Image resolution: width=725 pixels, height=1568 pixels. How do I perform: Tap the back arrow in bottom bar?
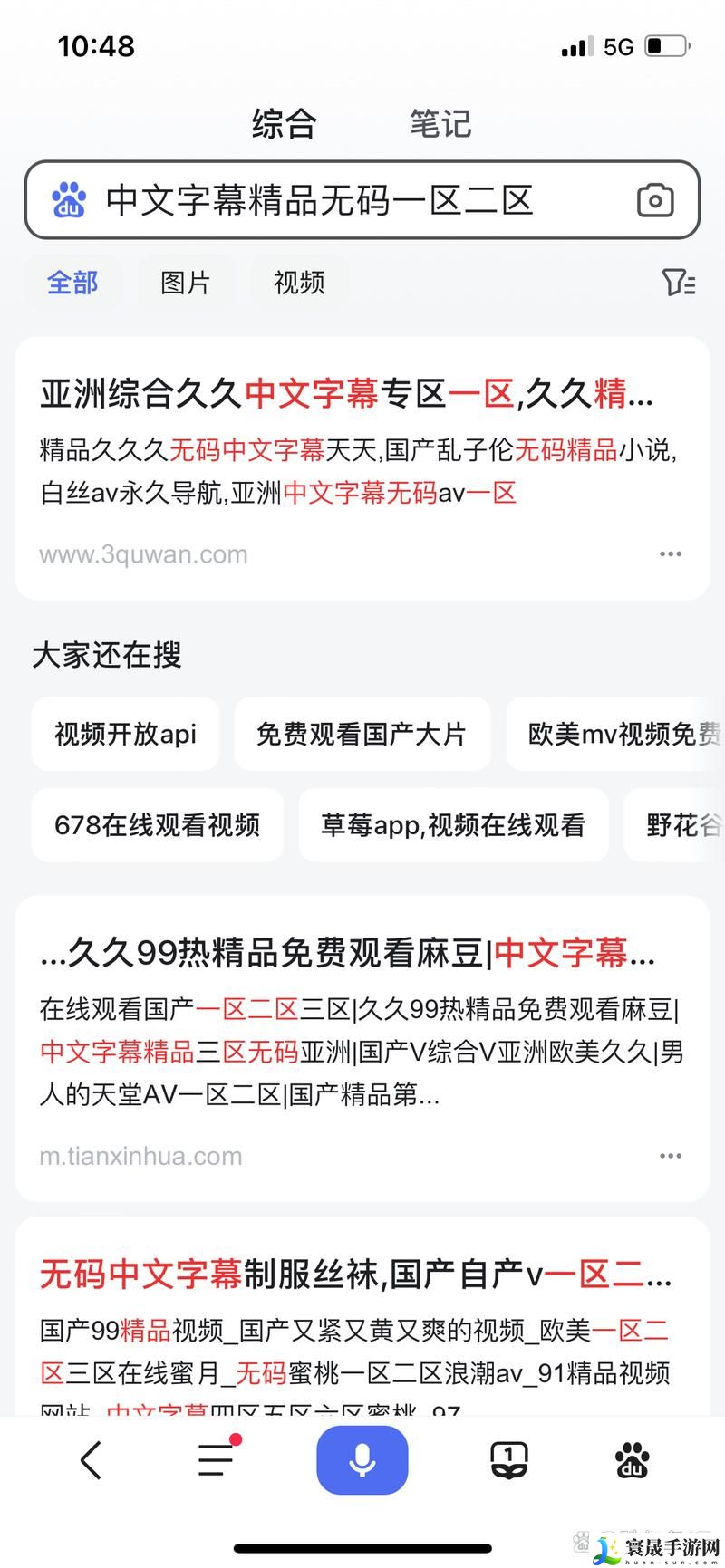90,1458
